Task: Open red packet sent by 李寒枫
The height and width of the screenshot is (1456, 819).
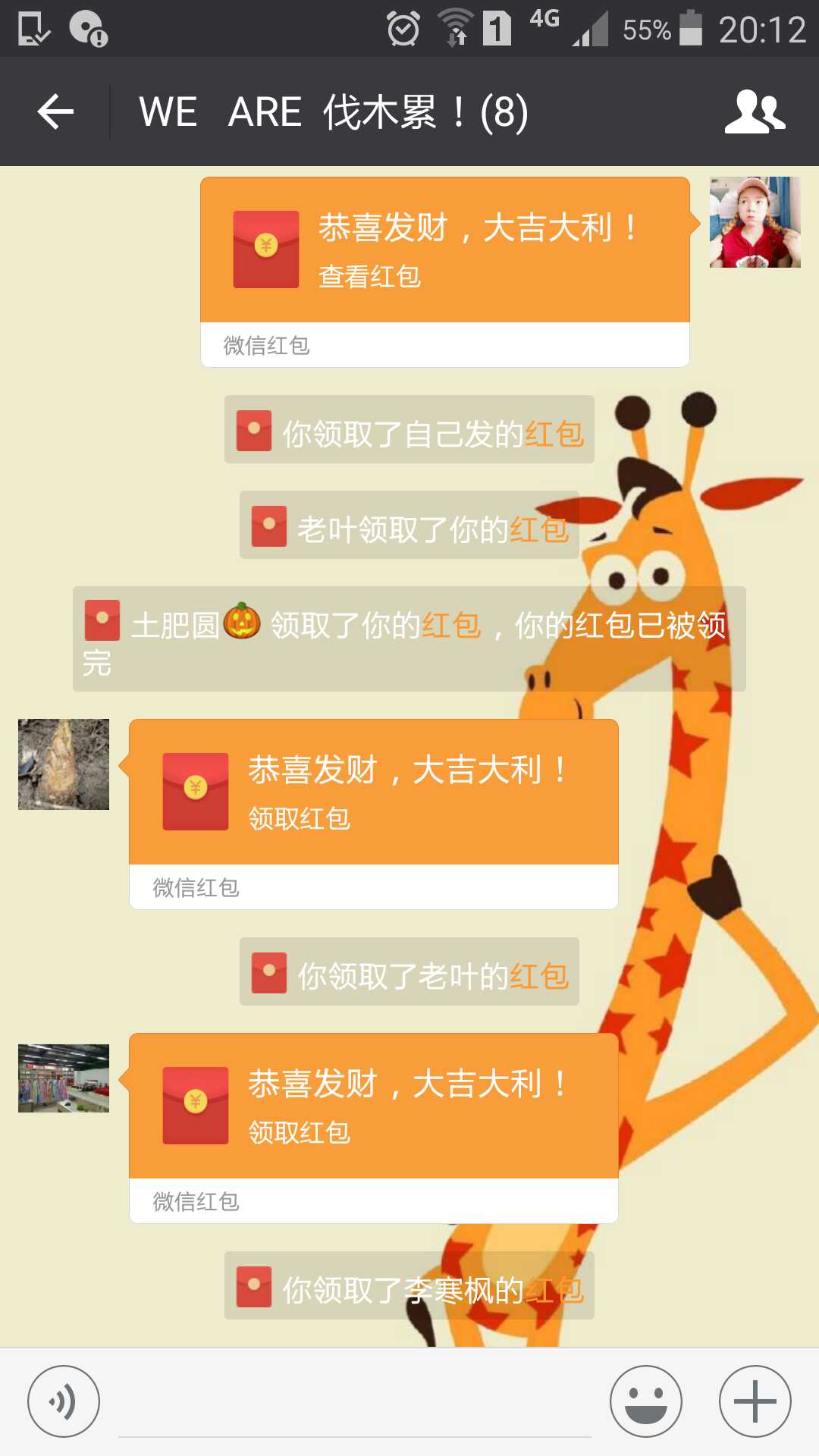Action: click(x=373, y=1106)
